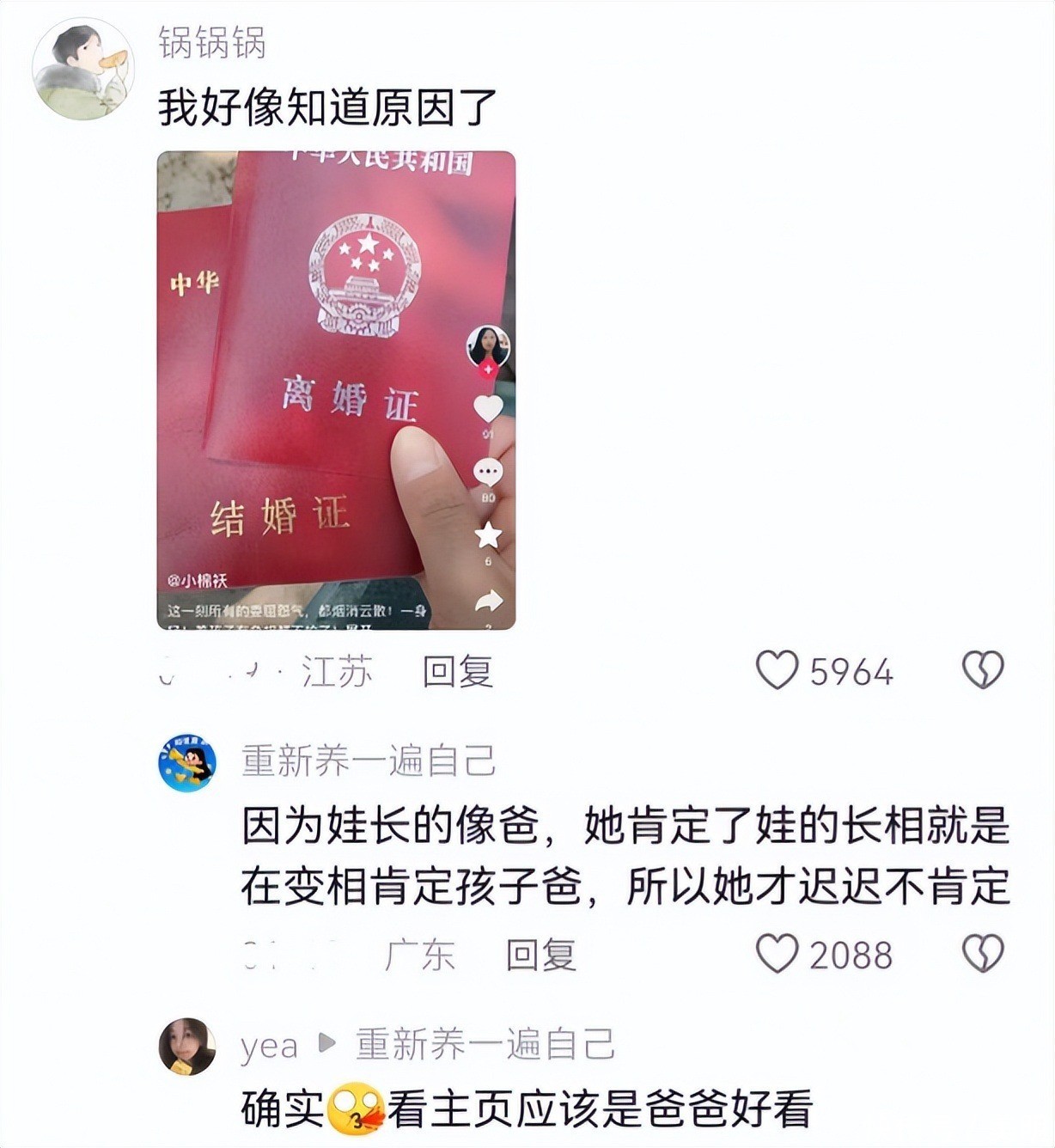
Task: Dislike 重新养一遍自己's comment
Action: pos(983,954)
